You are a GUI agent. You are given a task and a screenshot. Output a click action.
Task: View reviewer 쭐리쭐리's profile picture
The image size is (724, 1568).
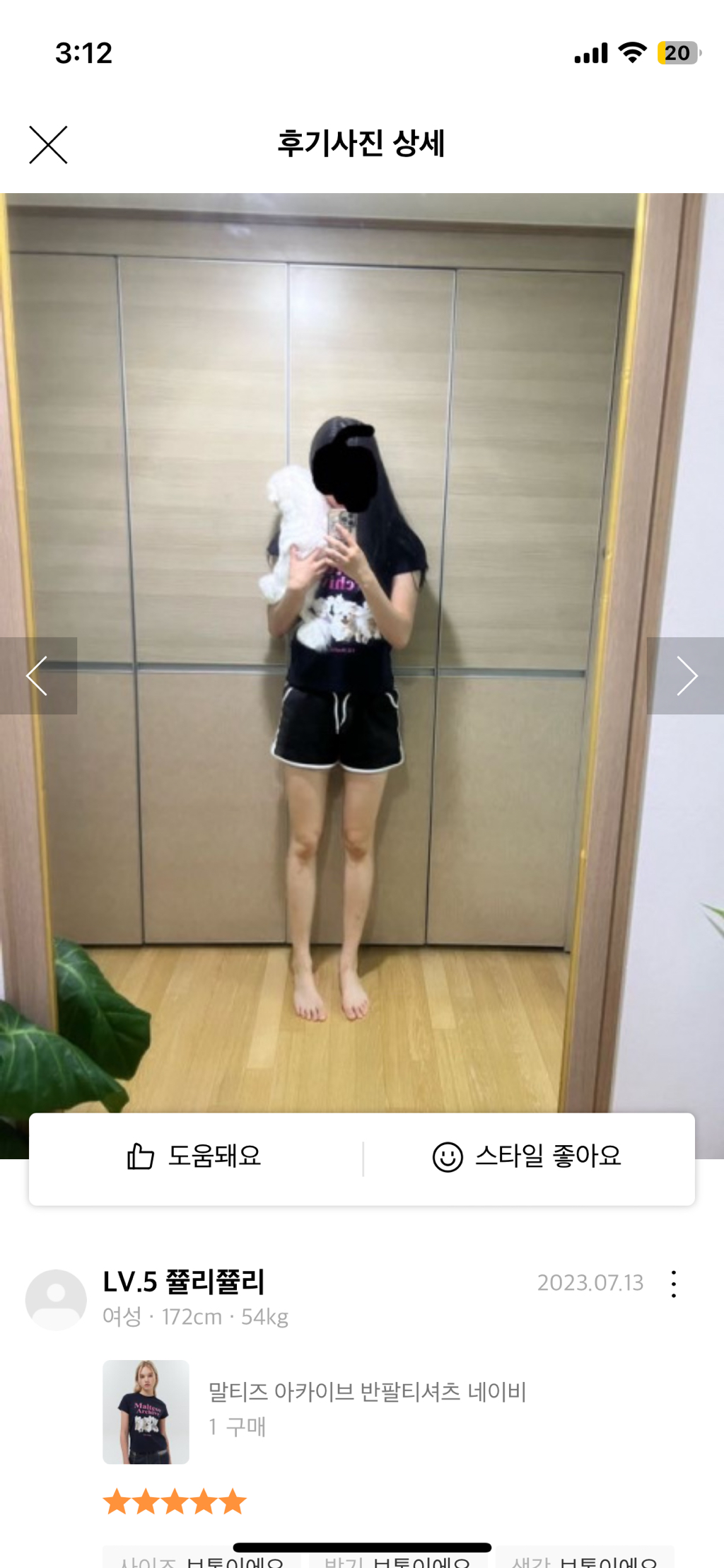(x=56, y=1299)
